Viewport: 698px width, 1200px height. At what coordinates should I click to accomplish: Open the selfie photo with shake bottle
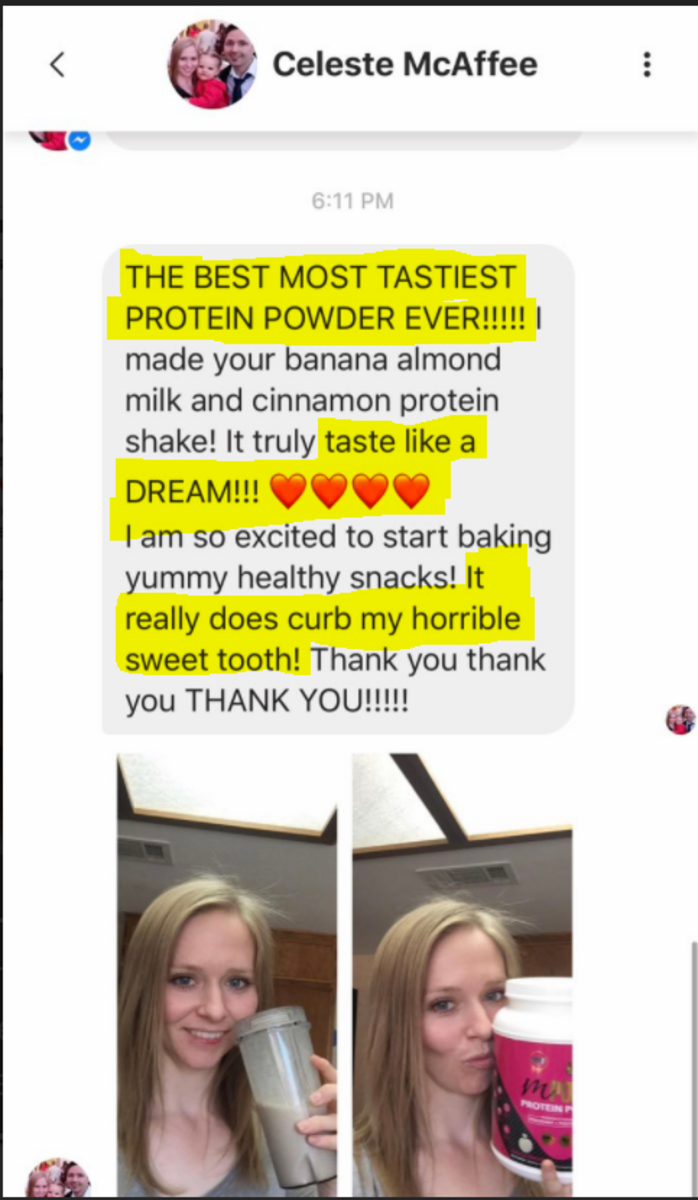coord(228,975)
